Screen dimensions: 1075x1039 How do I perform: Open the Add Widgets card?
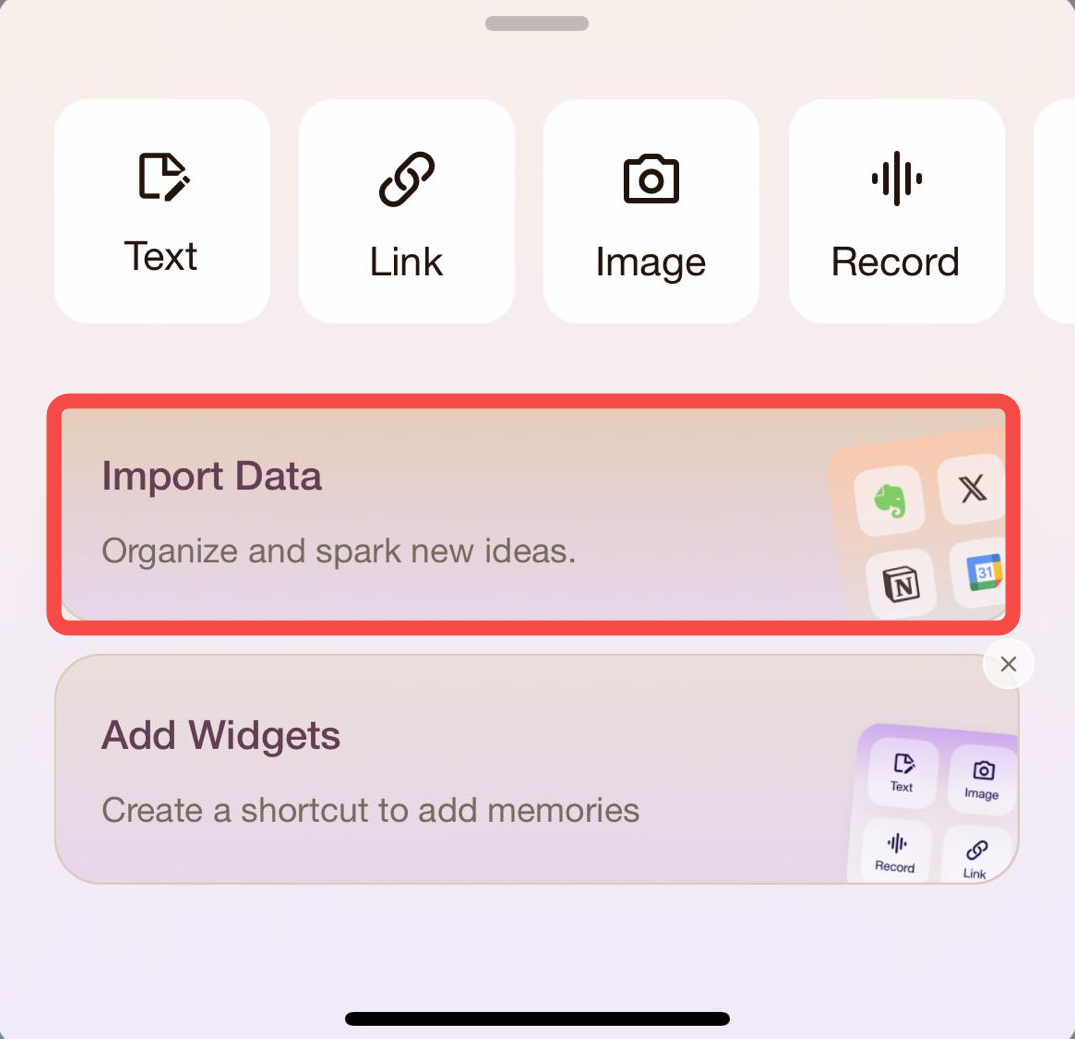tap(450, 770)
